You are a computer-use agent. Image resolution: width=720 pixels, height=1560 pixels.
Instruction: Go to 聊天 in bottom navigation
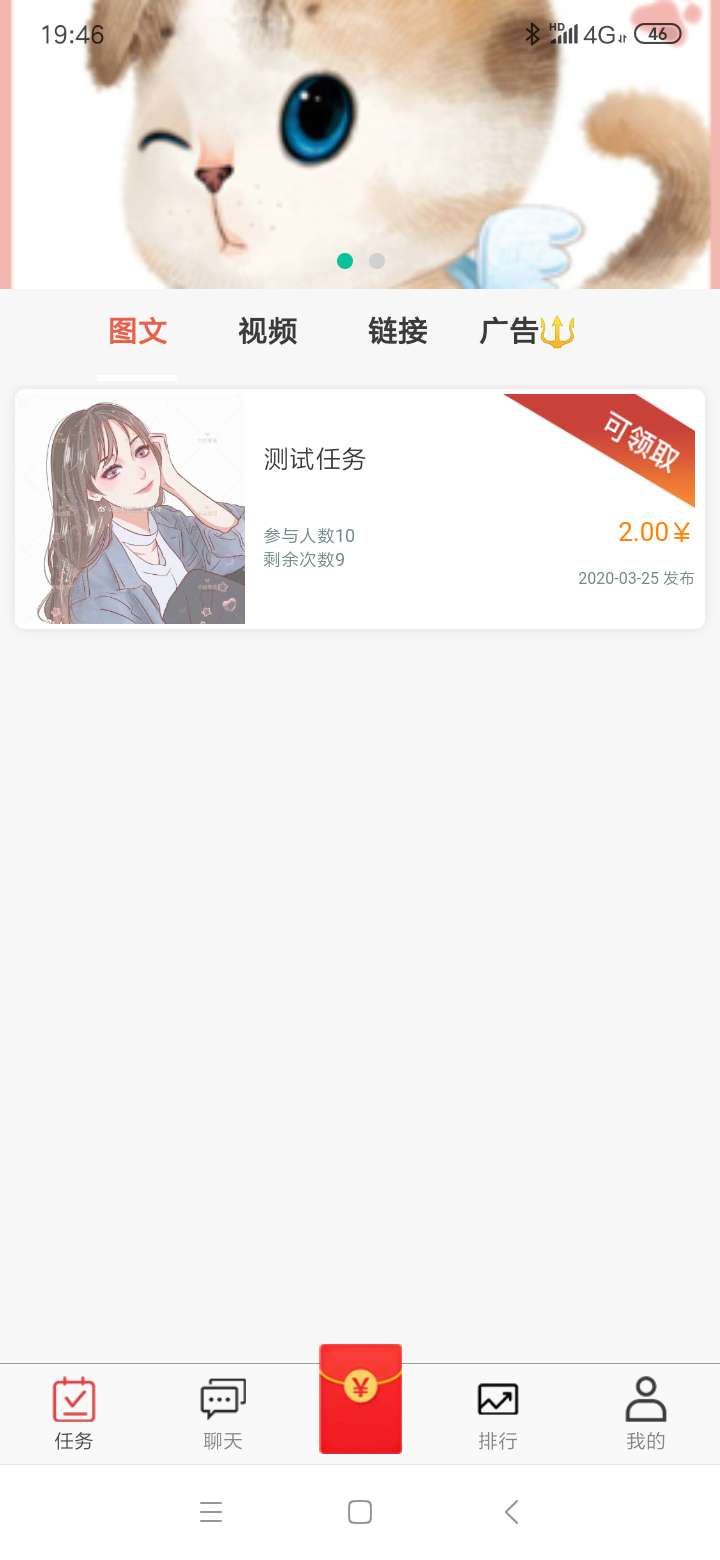click(223, 1414)
